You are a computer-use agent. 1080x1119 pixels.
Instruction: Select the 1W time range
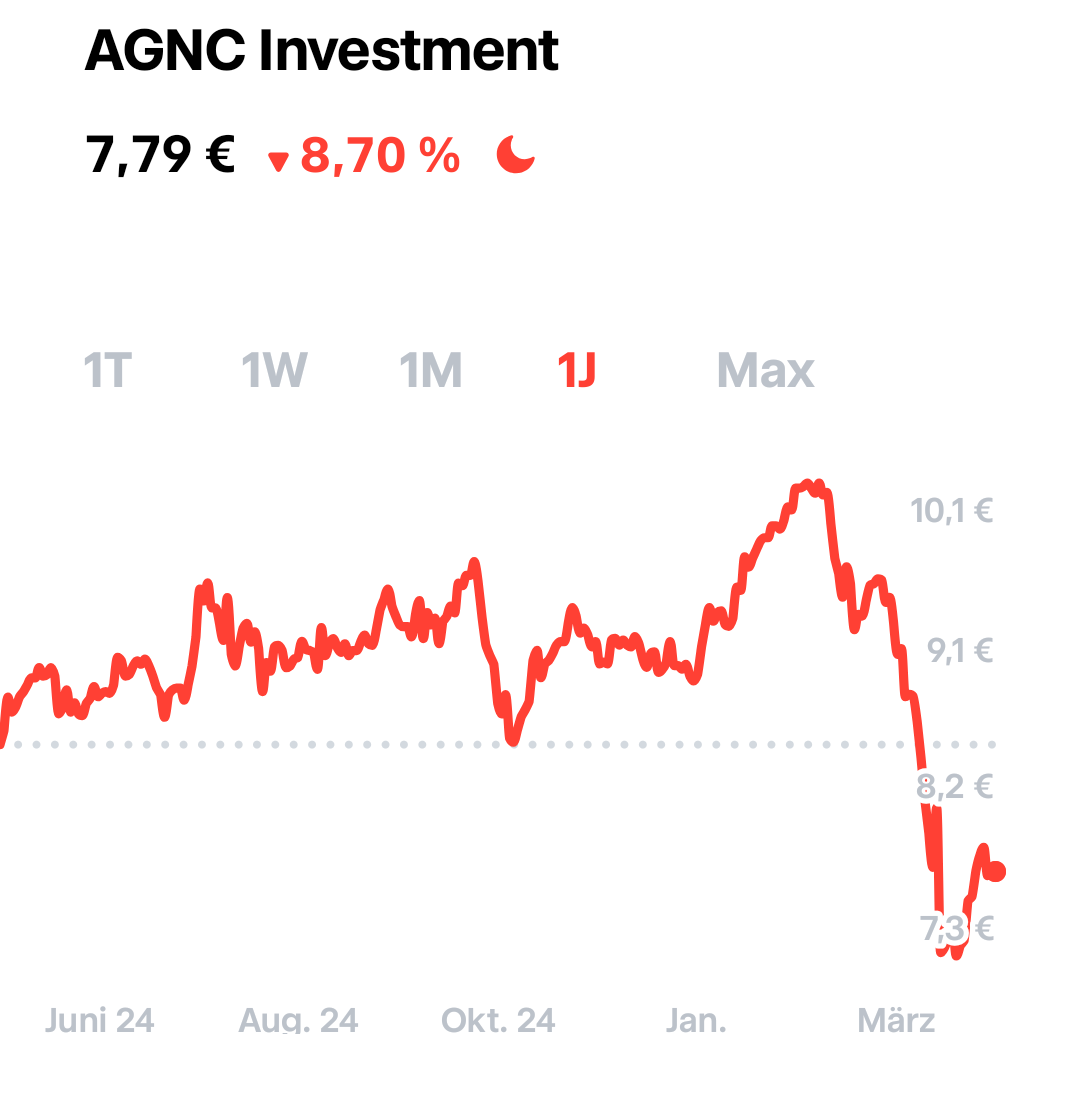pyautogui.click(x=274, y=371)
